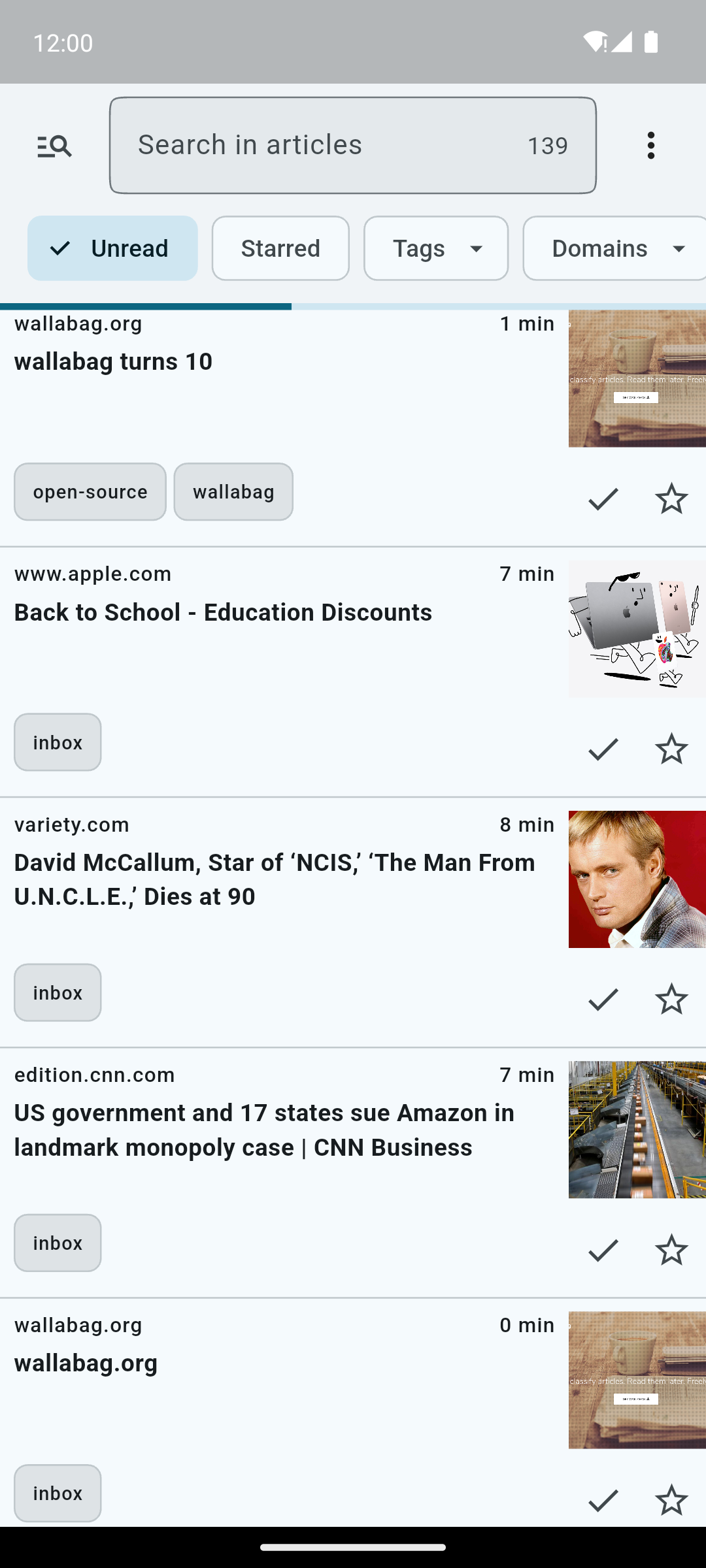Star the David McCallum article
The image size is (706, 1568).
pyautogui.click(x=671, y=1000)
